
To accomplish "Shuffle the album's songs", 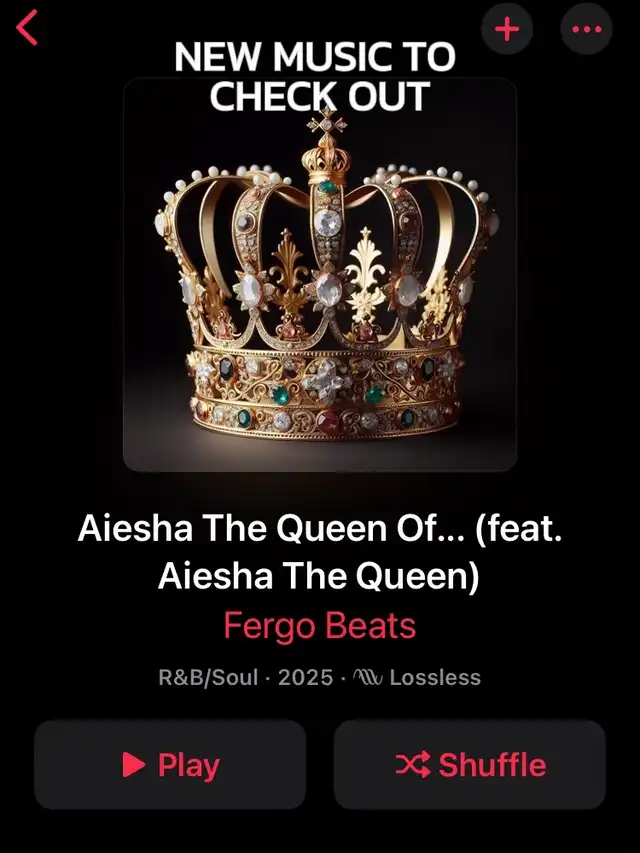I will tap(470, 764).
